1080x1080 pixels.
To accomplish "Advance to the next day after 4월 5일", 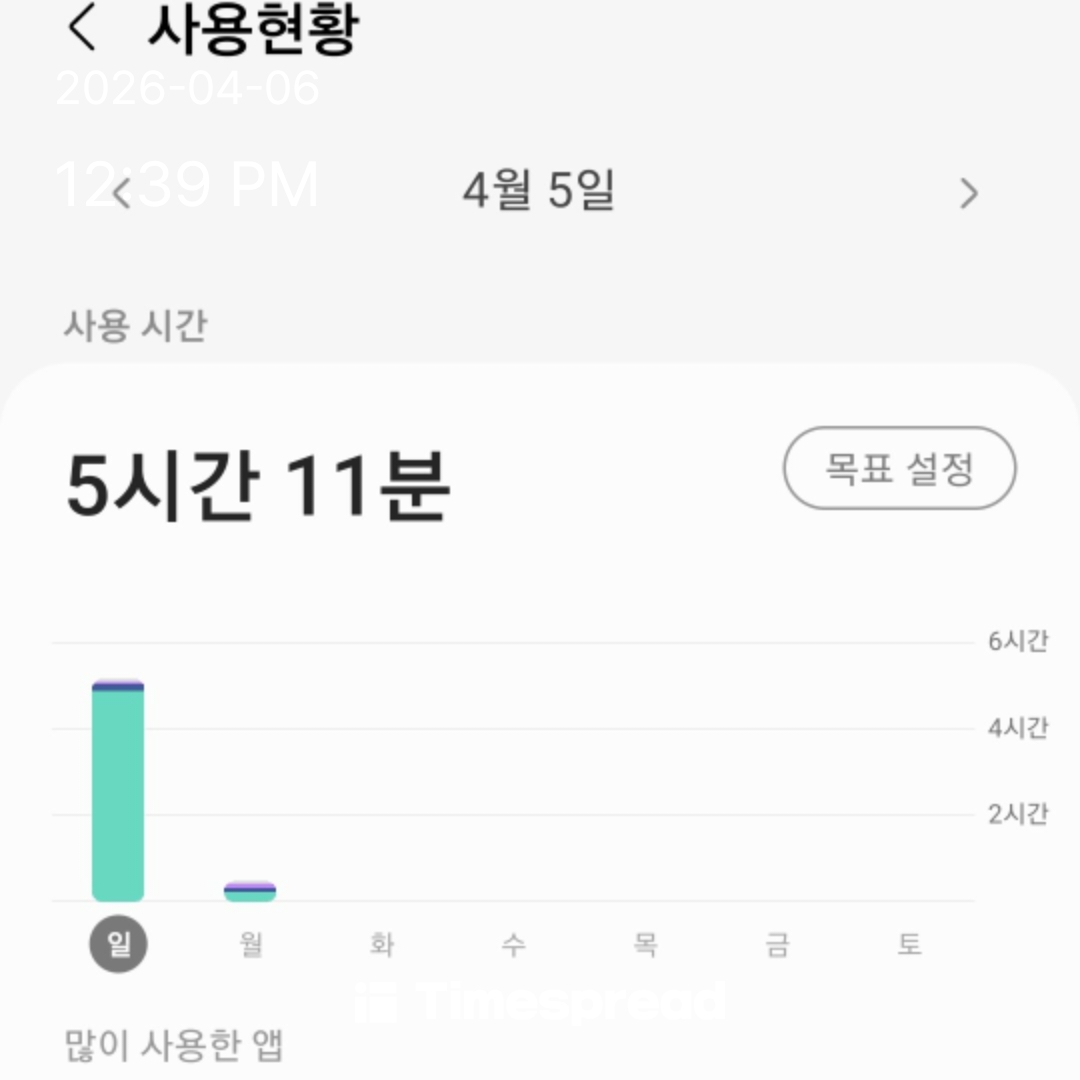I will coord(967,193).
